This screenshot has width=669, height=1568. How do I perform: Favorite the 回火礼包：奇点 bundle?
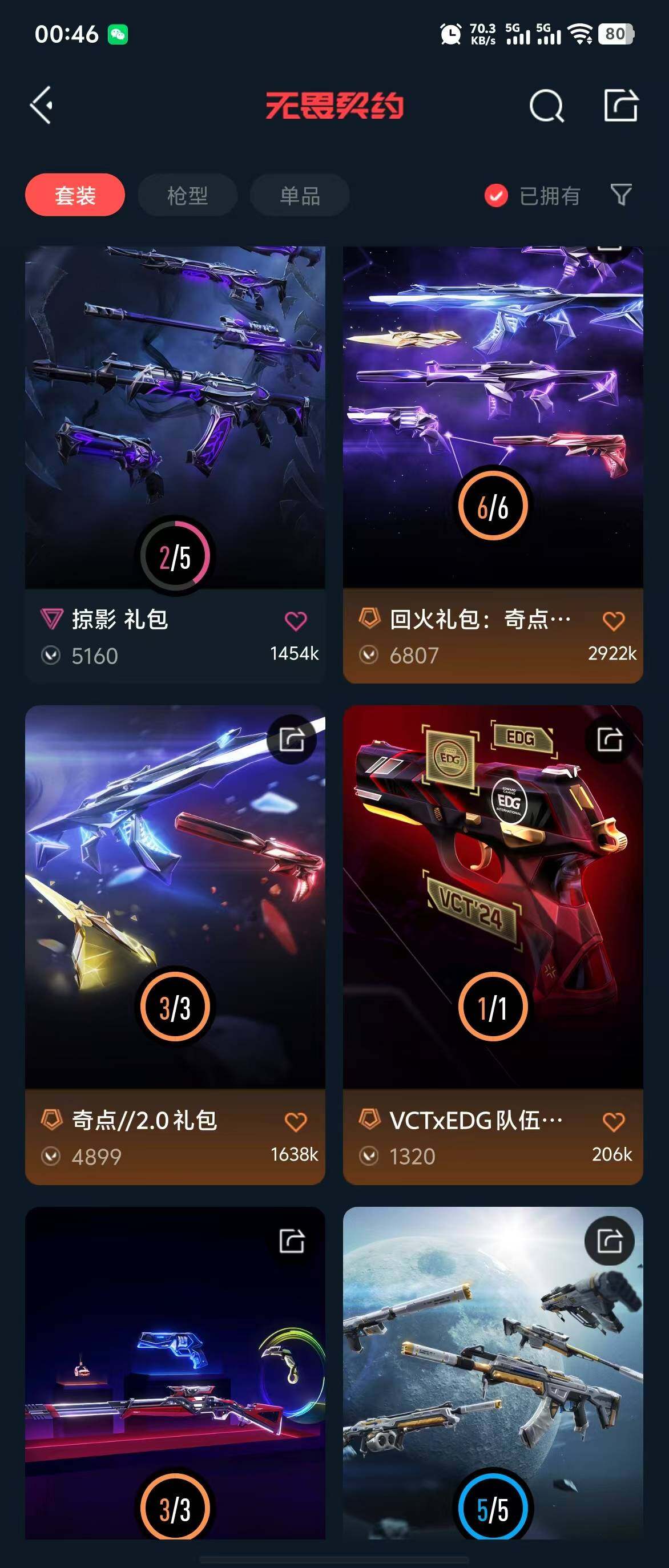coord(614,621)
